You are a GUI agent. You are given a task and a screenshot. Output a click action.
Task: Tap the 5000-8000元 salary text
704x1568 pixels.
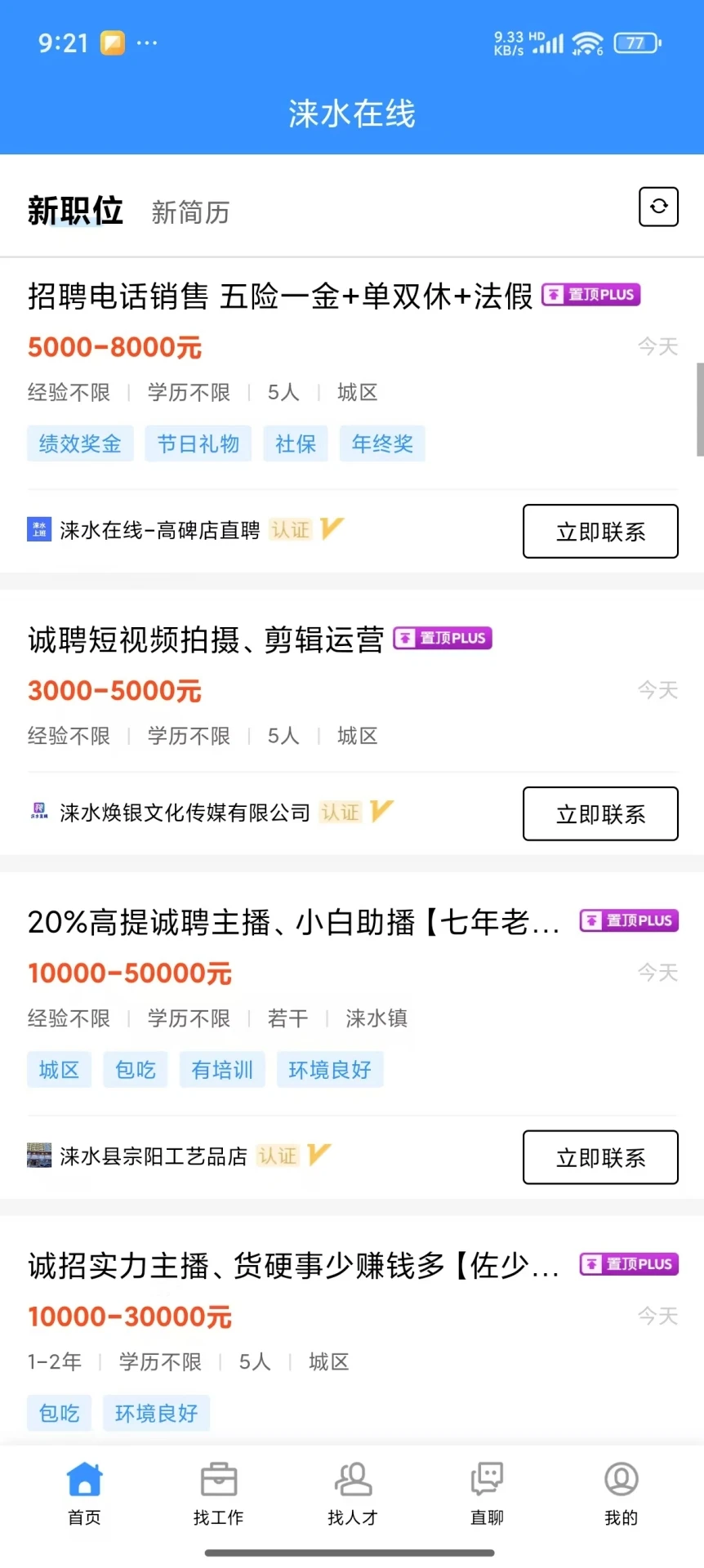click(114, 347)
